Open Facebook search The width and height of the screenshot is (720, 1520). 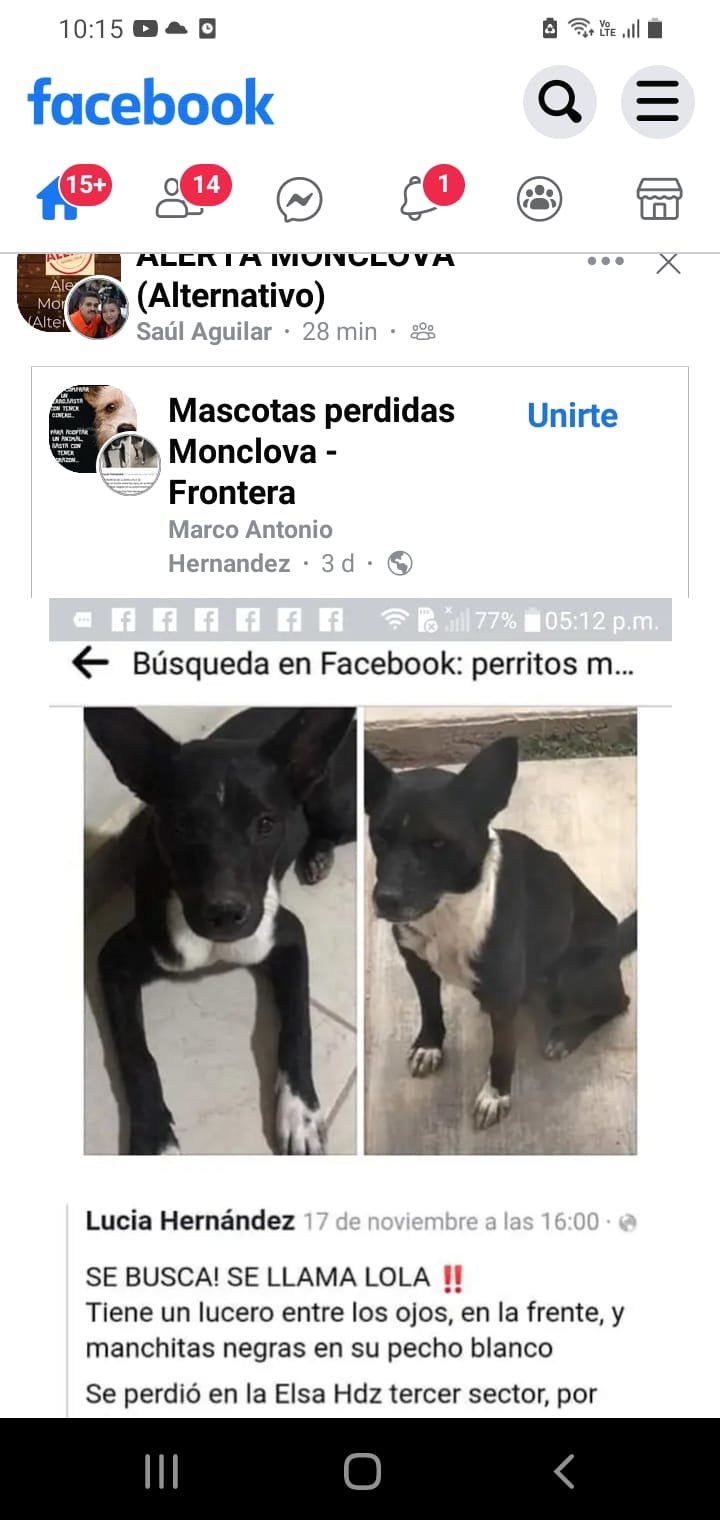pyautogui.click(x=559, y=101)
